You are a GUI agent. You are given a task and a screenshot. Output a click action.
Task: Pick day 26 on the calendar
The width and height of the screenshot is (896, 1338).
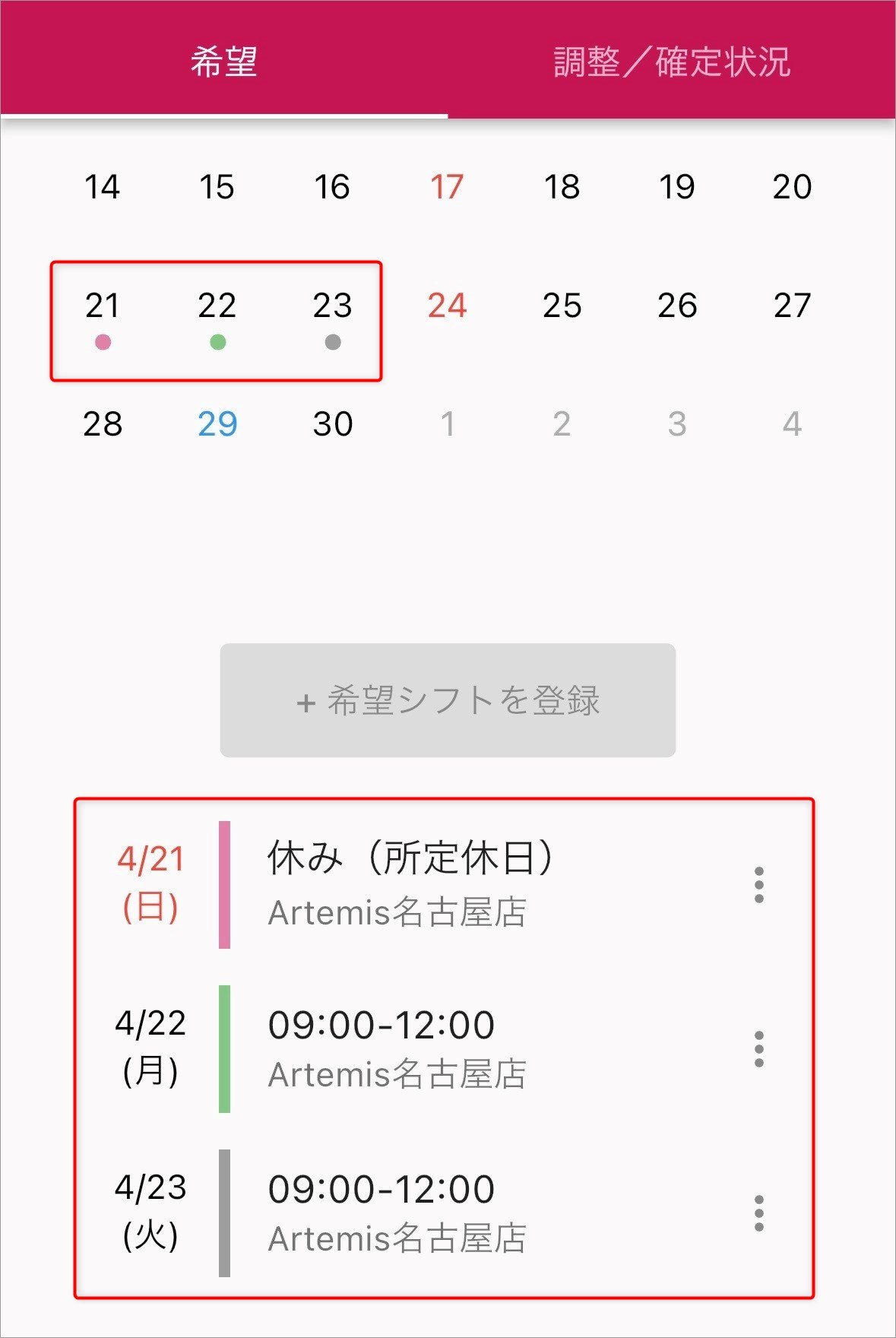(x=677, y=306)
